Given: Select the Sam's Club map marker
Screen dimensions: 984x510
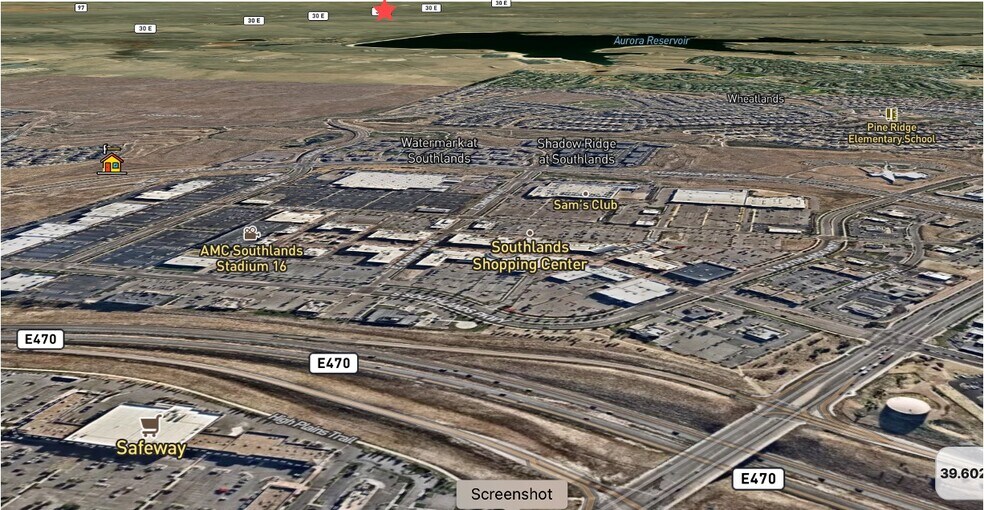Looking at the screenshot, I should (x=585, y=194).
